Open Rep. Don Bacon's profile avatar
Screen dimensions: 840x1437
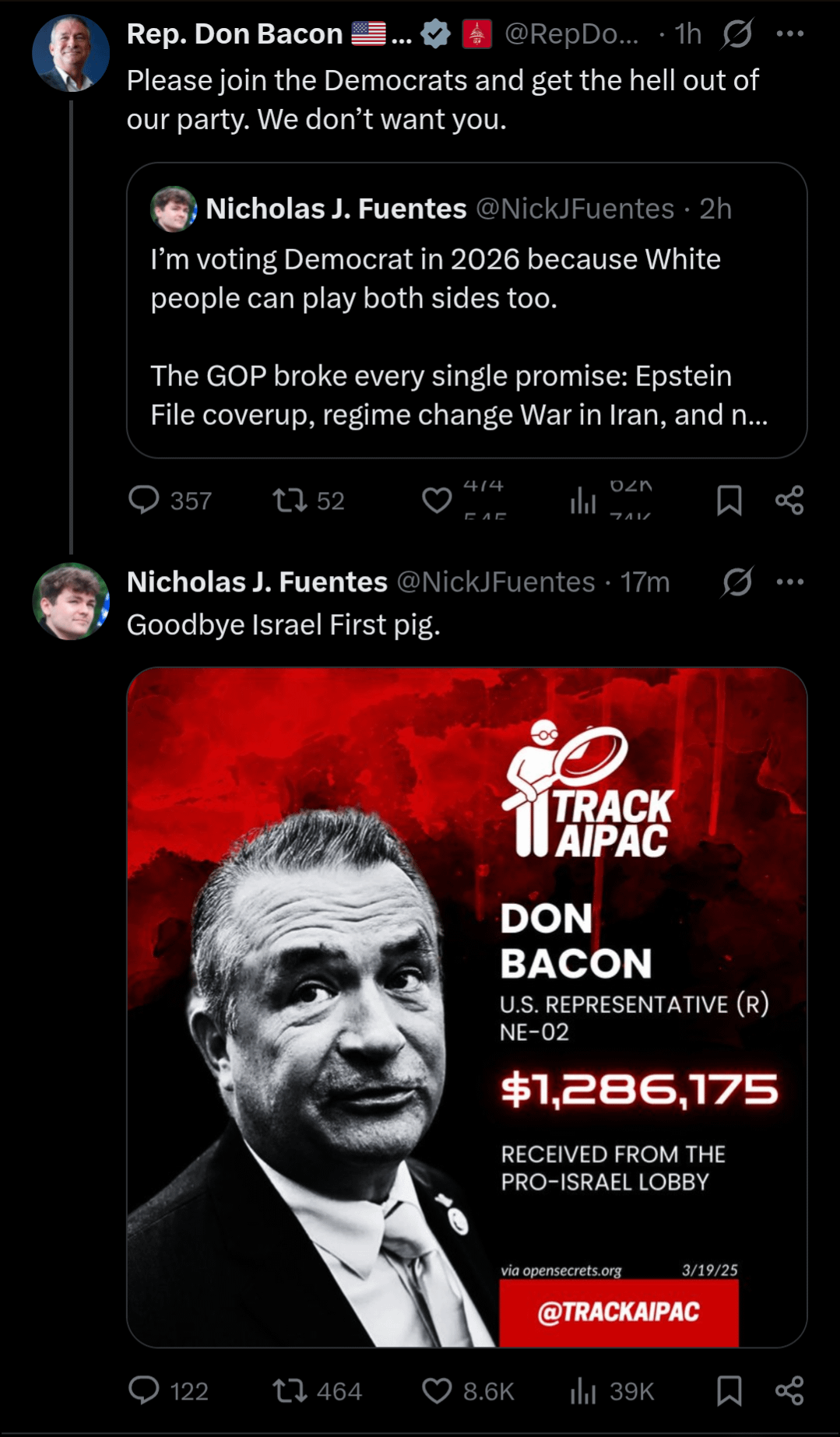click(71, 53)
